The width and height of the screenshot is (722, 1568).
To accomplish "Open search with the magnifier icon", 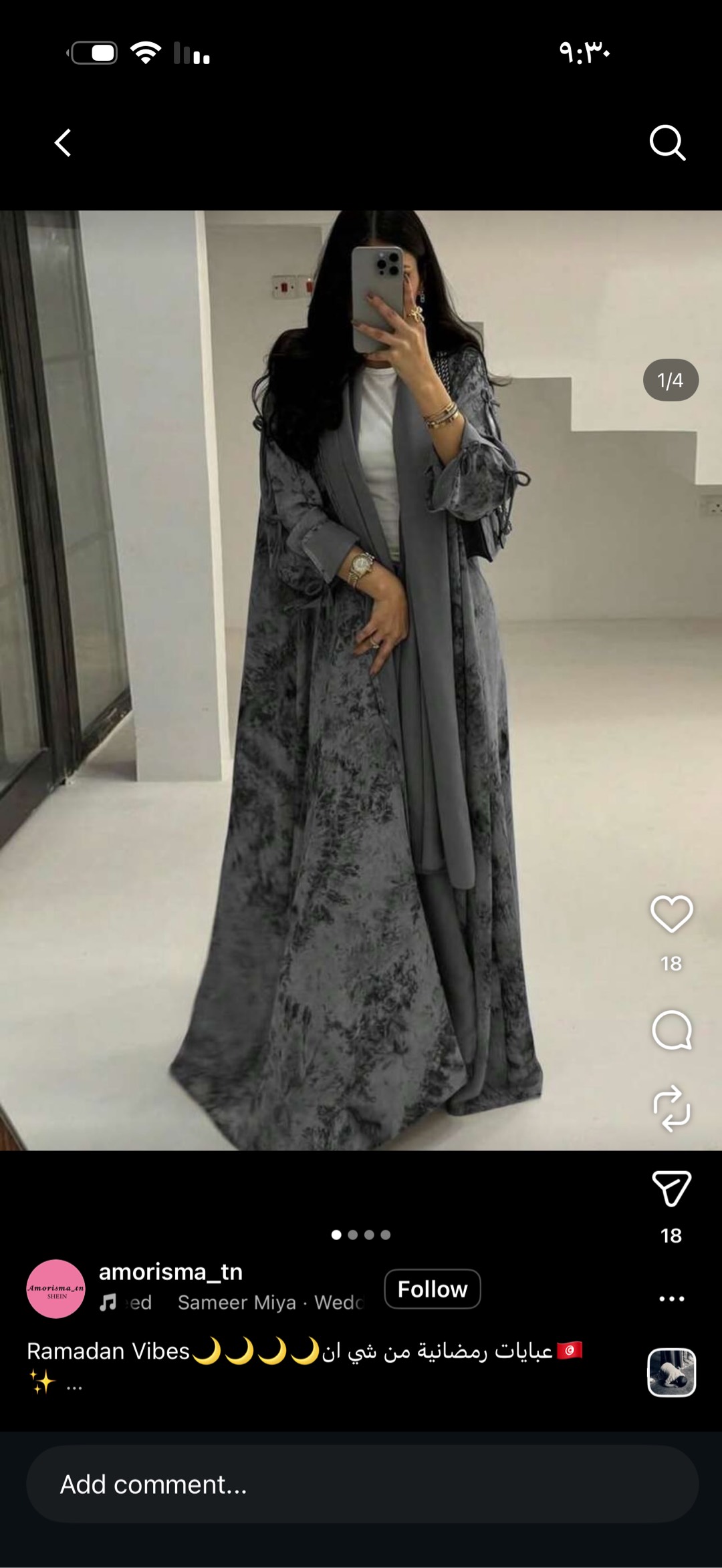I will [x=667, y=142].
